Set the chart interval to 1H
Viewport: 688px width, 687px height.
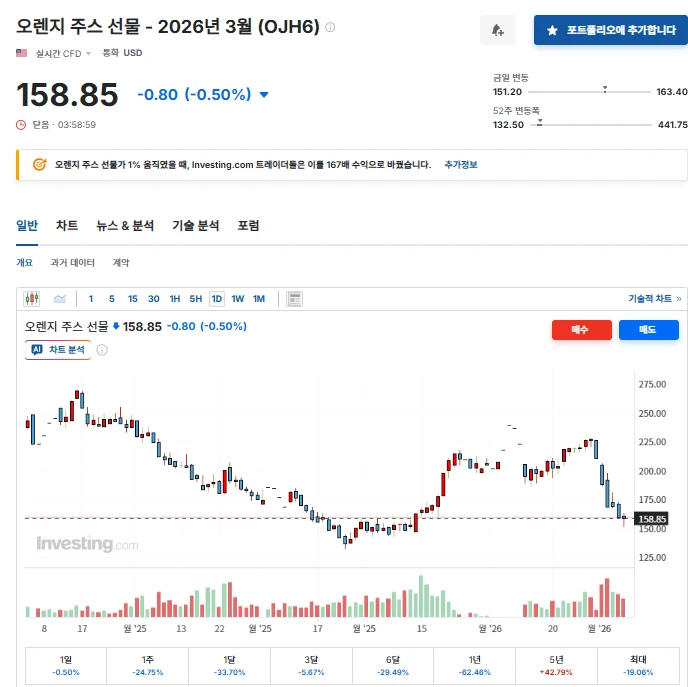(175, 299)
